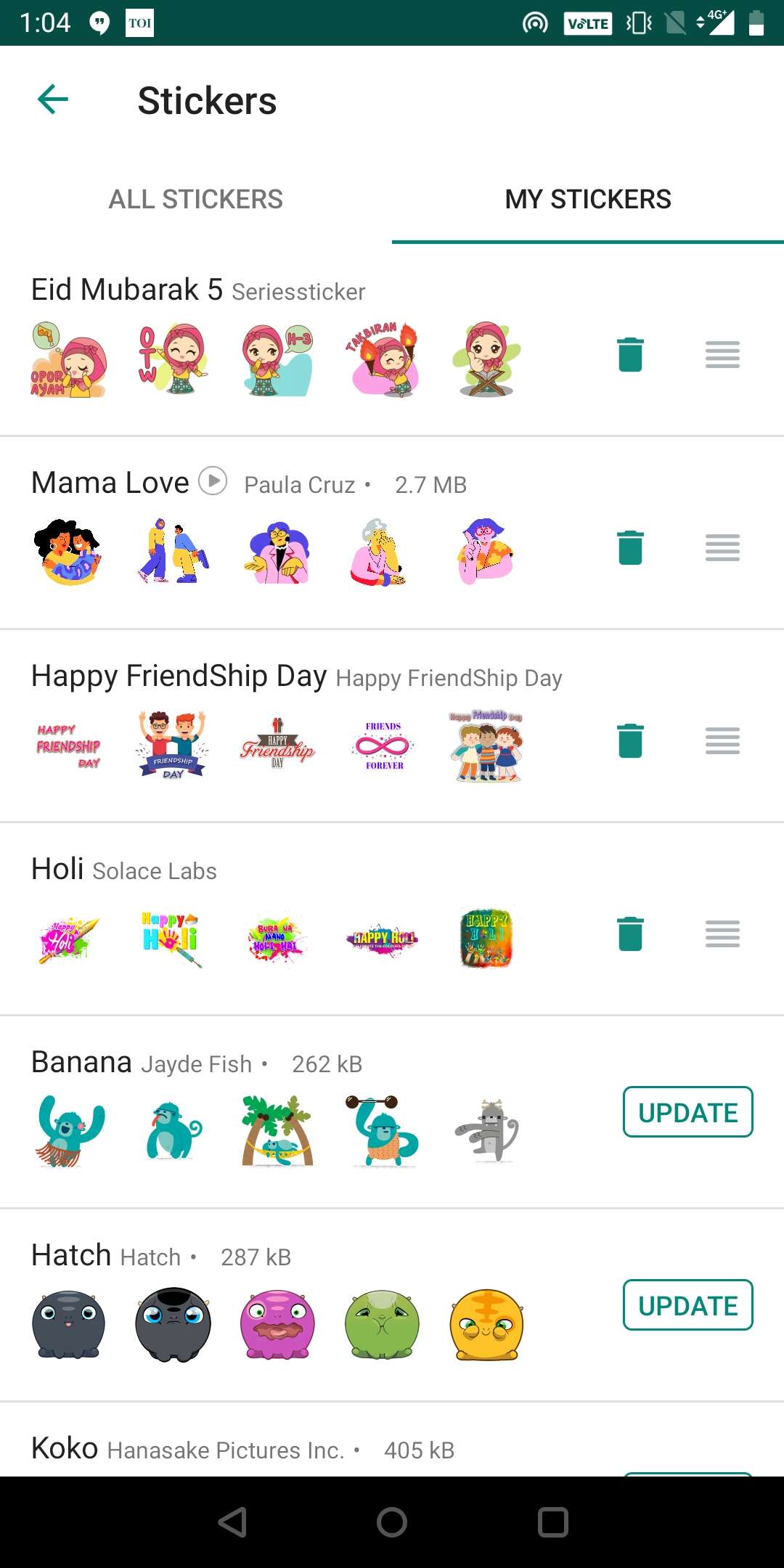Screen dimensions: 784x1568
Task: Tap the reorder handle for Happy FriendShip Day
Action: pos(722,741)
